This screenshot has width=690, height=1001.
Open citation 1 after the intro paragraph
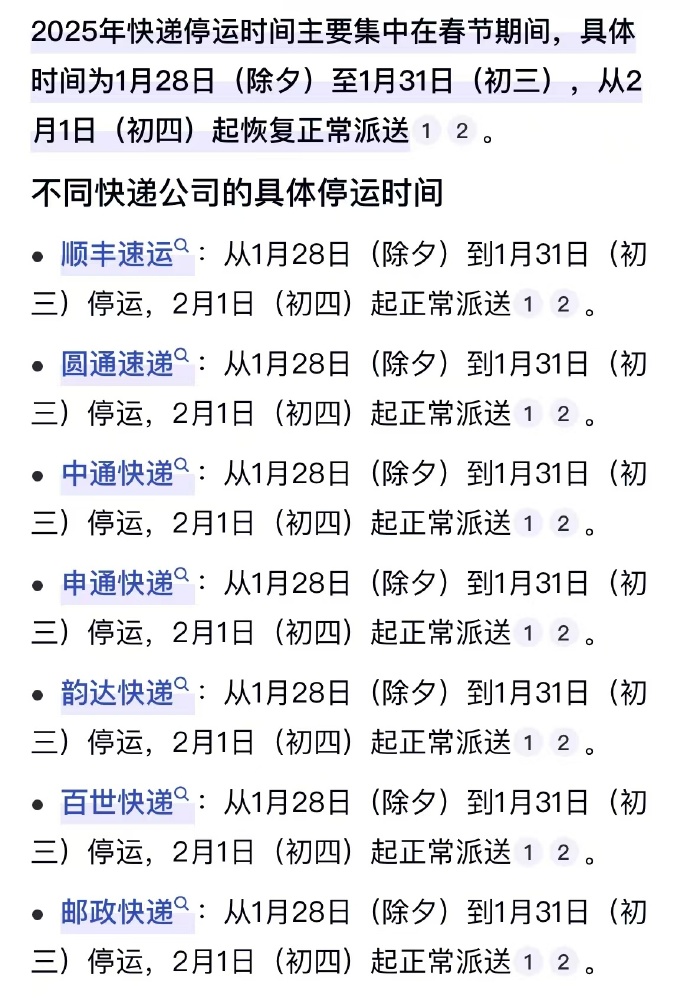427,131
